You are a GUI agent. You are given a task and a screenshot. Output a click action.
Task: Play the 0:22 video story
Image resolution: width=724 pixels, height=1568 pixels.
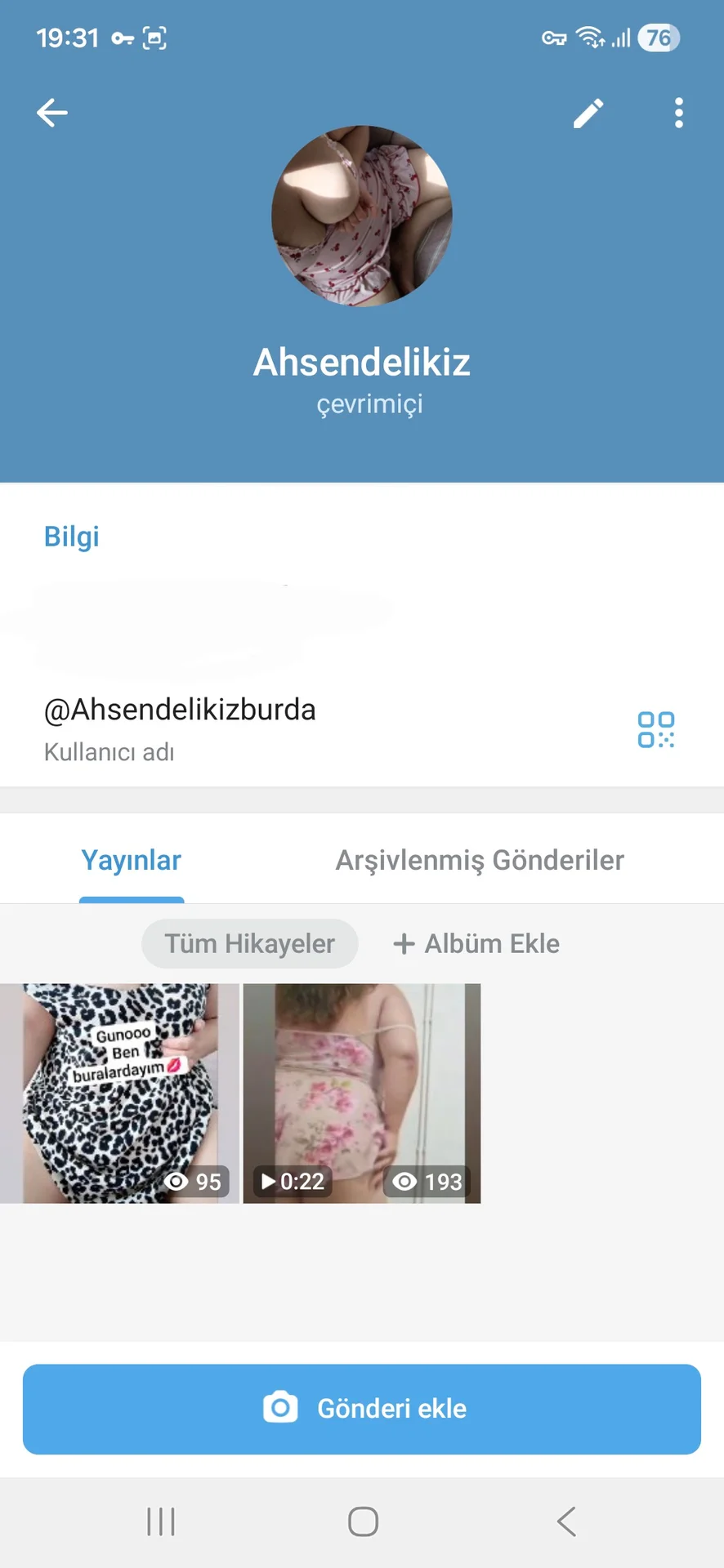362,1093
